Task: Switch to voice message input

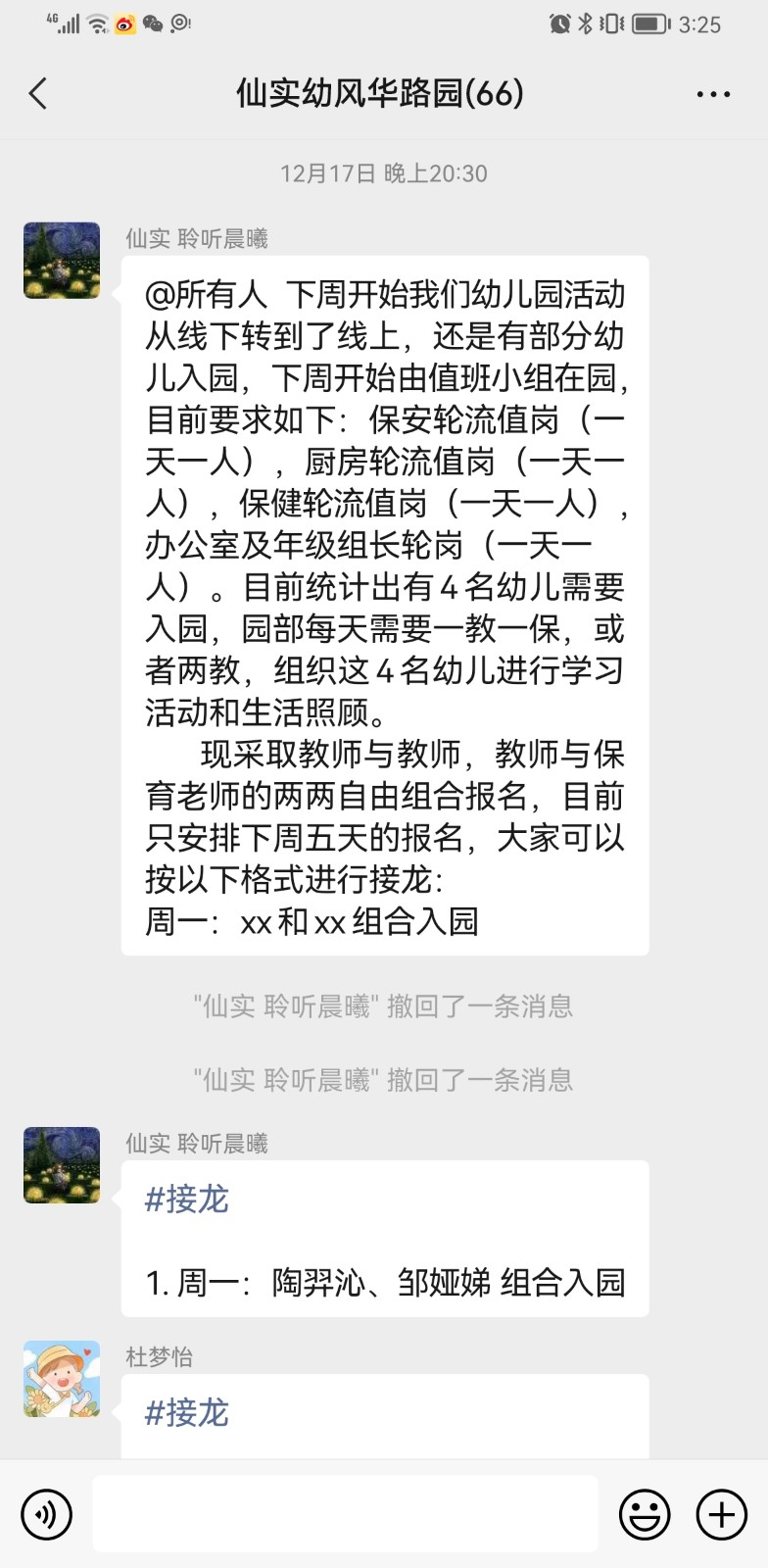Action: 46,1514
